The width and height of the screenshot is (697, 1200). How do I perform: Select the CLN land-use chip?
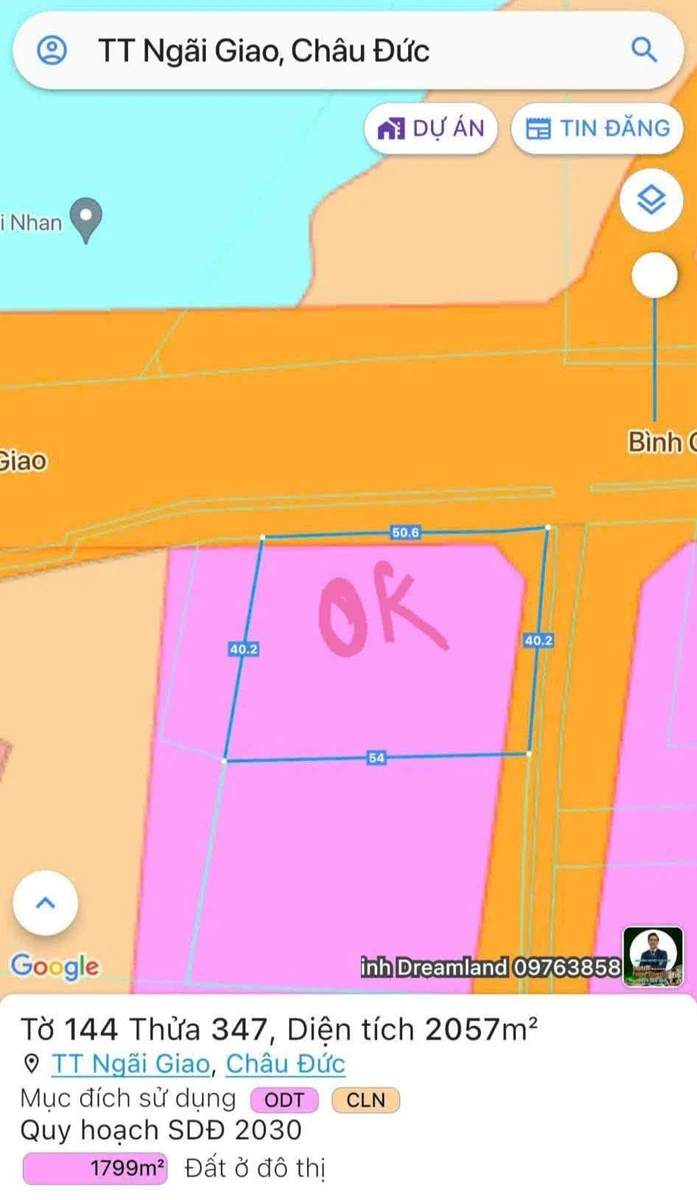365,1101
